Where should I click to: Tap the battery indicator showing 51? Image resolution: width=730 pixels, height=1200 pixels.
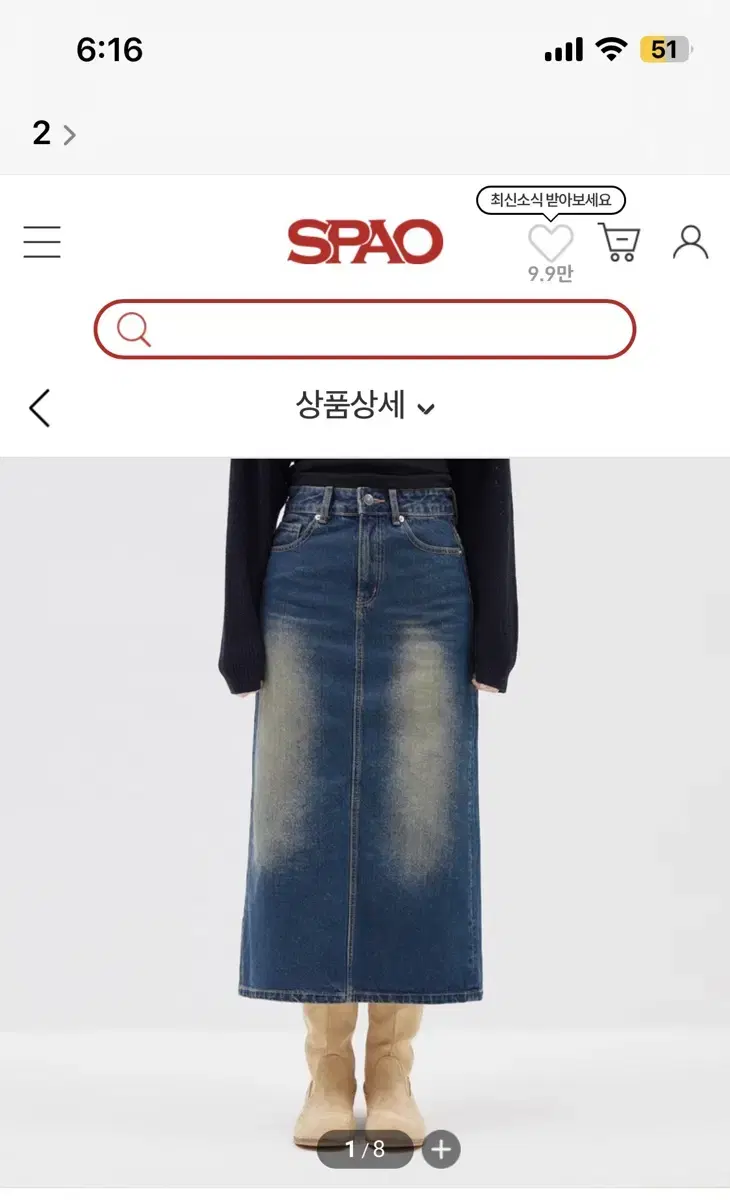662,47
